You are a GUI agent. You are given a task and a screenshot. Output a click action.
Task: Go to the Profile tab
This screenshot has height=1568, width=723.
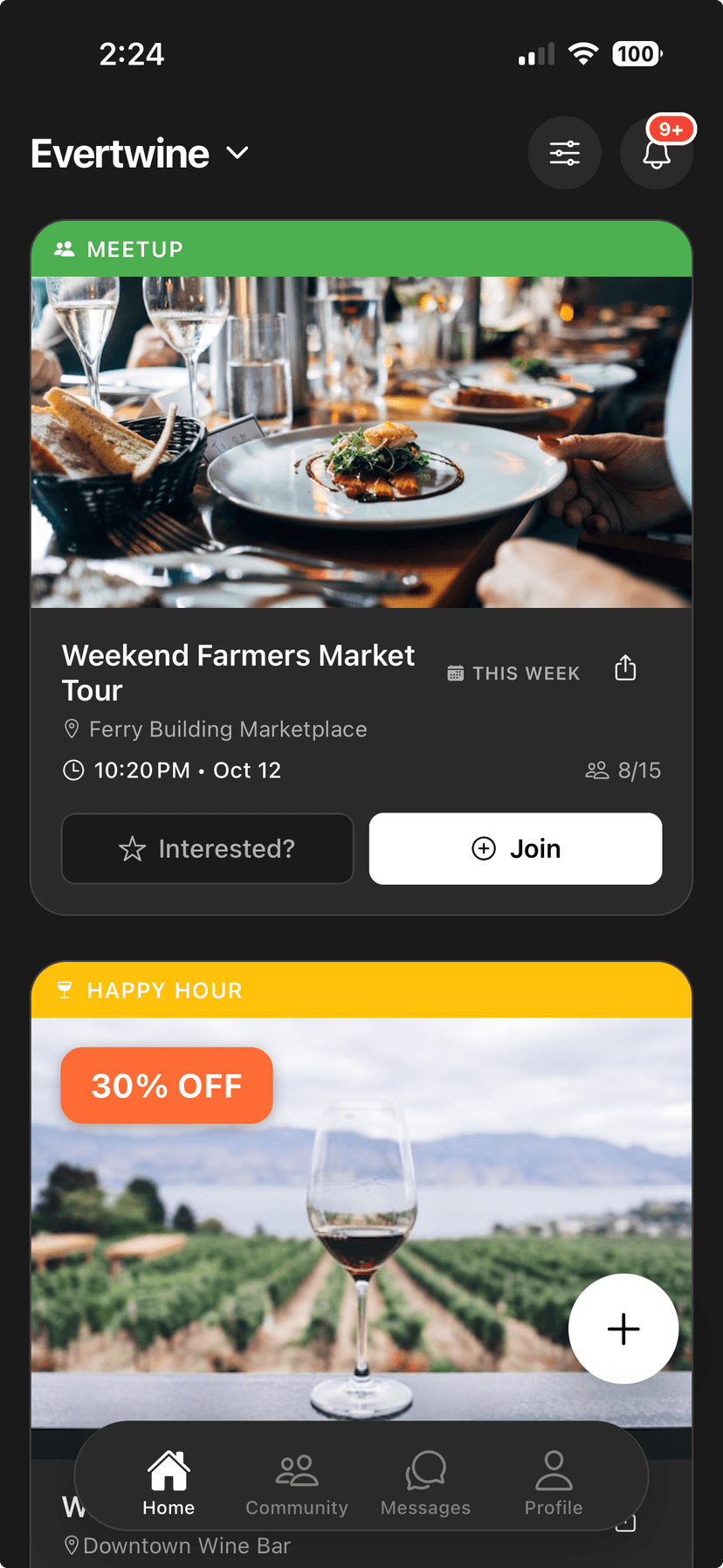[x=553, y=1483]
